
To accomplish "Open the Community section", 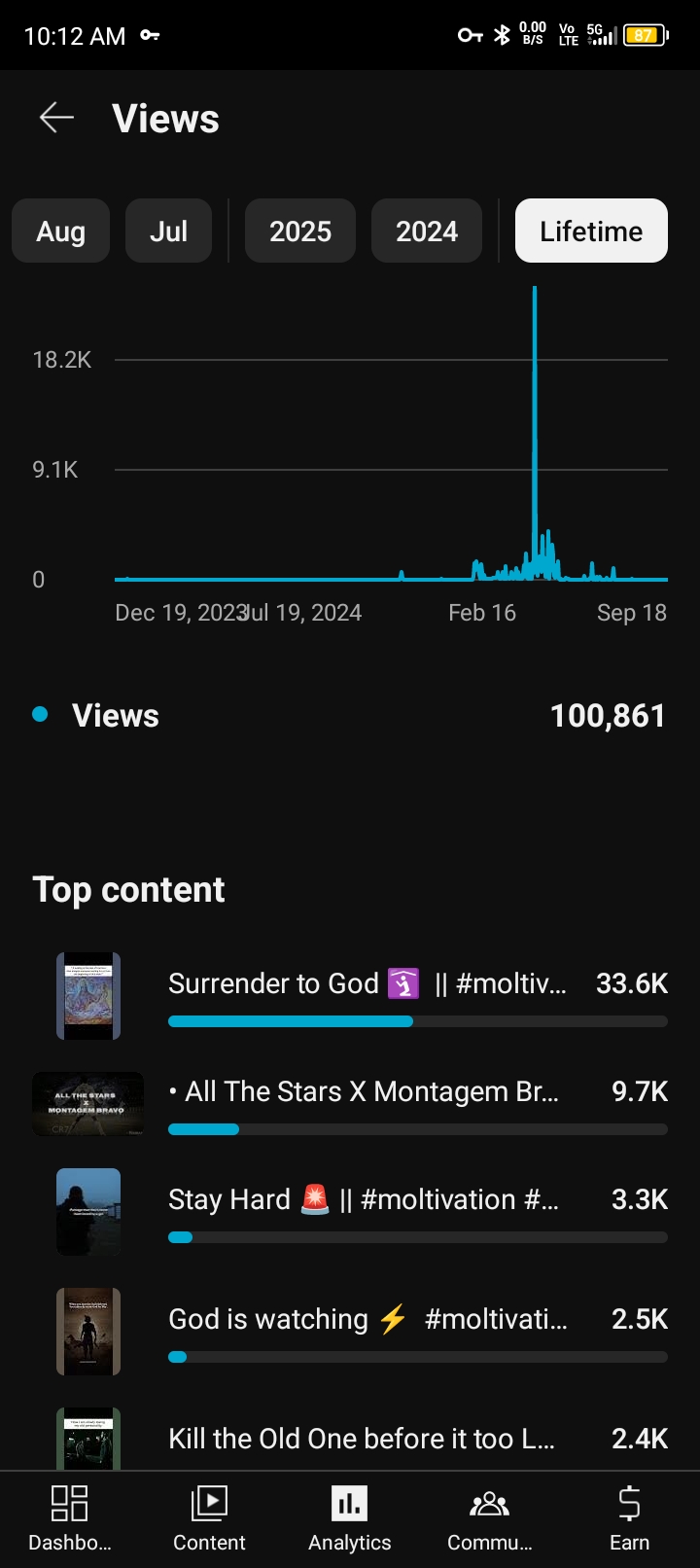I will point(489,1517).
